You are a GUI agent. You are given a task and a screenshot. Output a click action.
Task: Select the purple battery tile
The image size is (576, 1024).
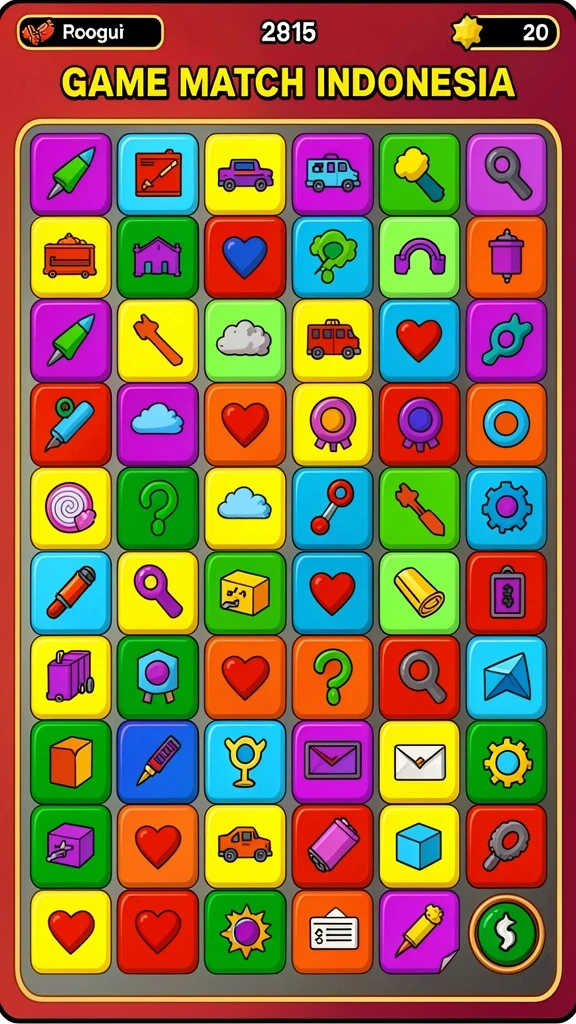click(x=332, y=846)
